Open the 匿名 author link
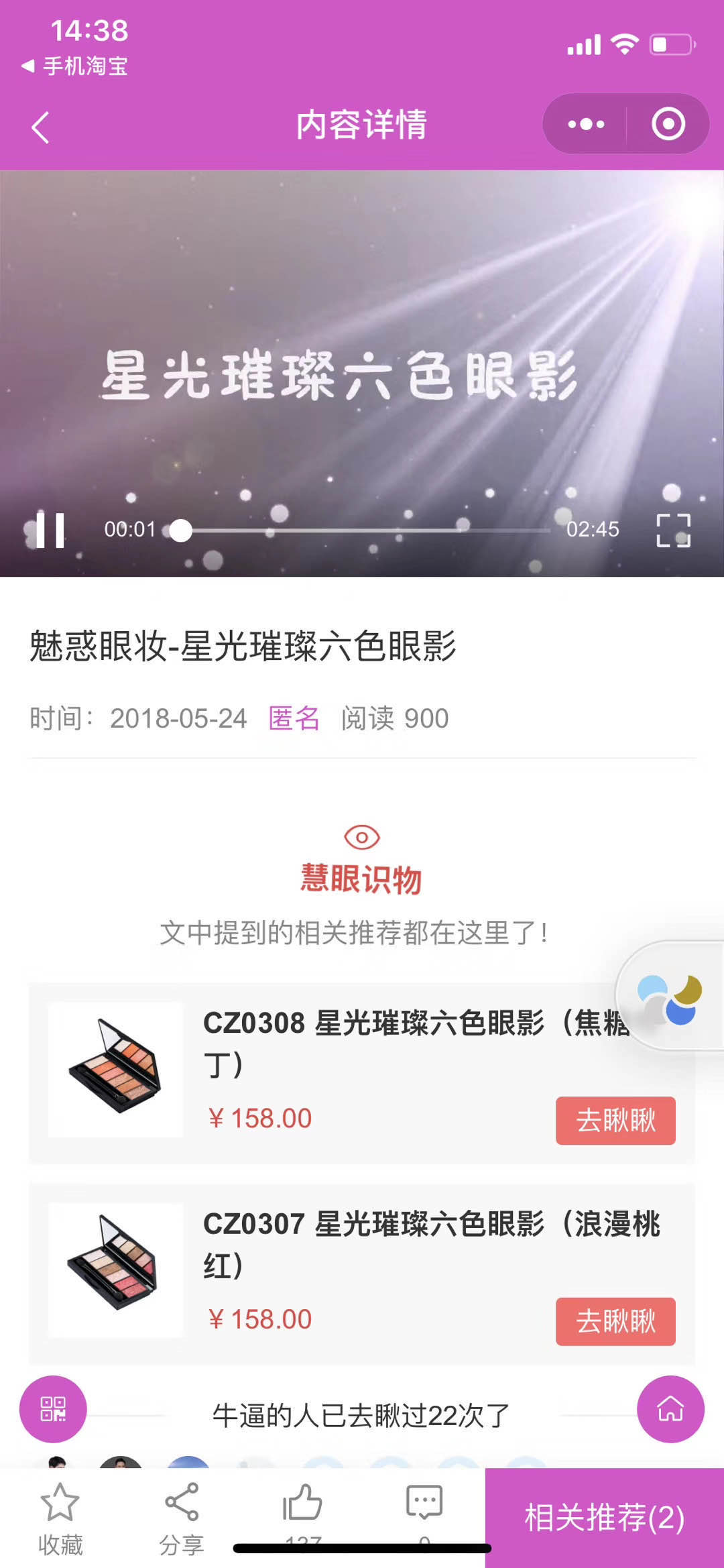Image resolution: width=724 pixels, height=1568 pixels. tap(294, 718)
